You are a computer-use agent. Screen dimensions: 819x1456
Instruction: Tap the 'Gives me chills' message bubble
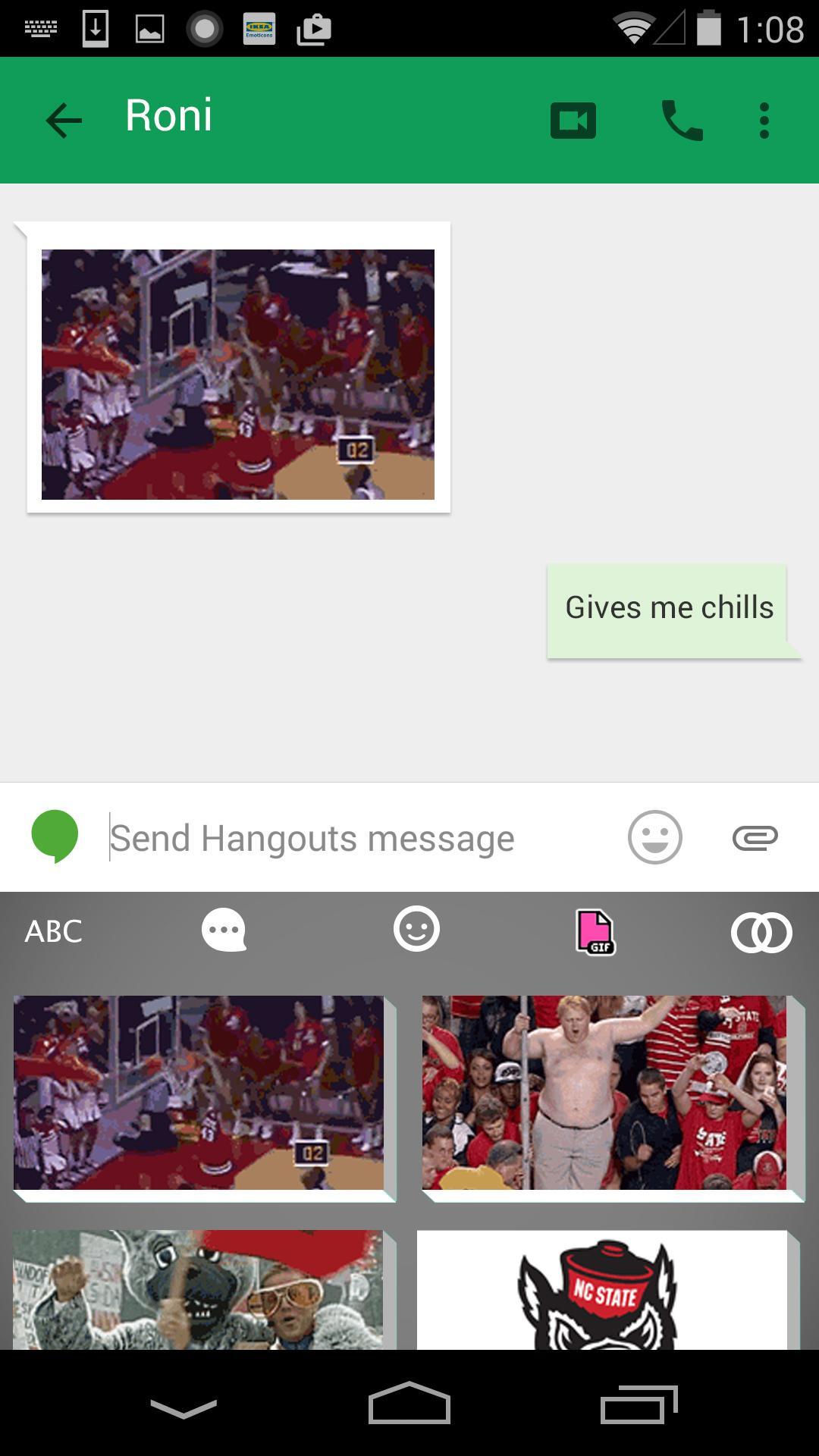(x=670, y=607)
